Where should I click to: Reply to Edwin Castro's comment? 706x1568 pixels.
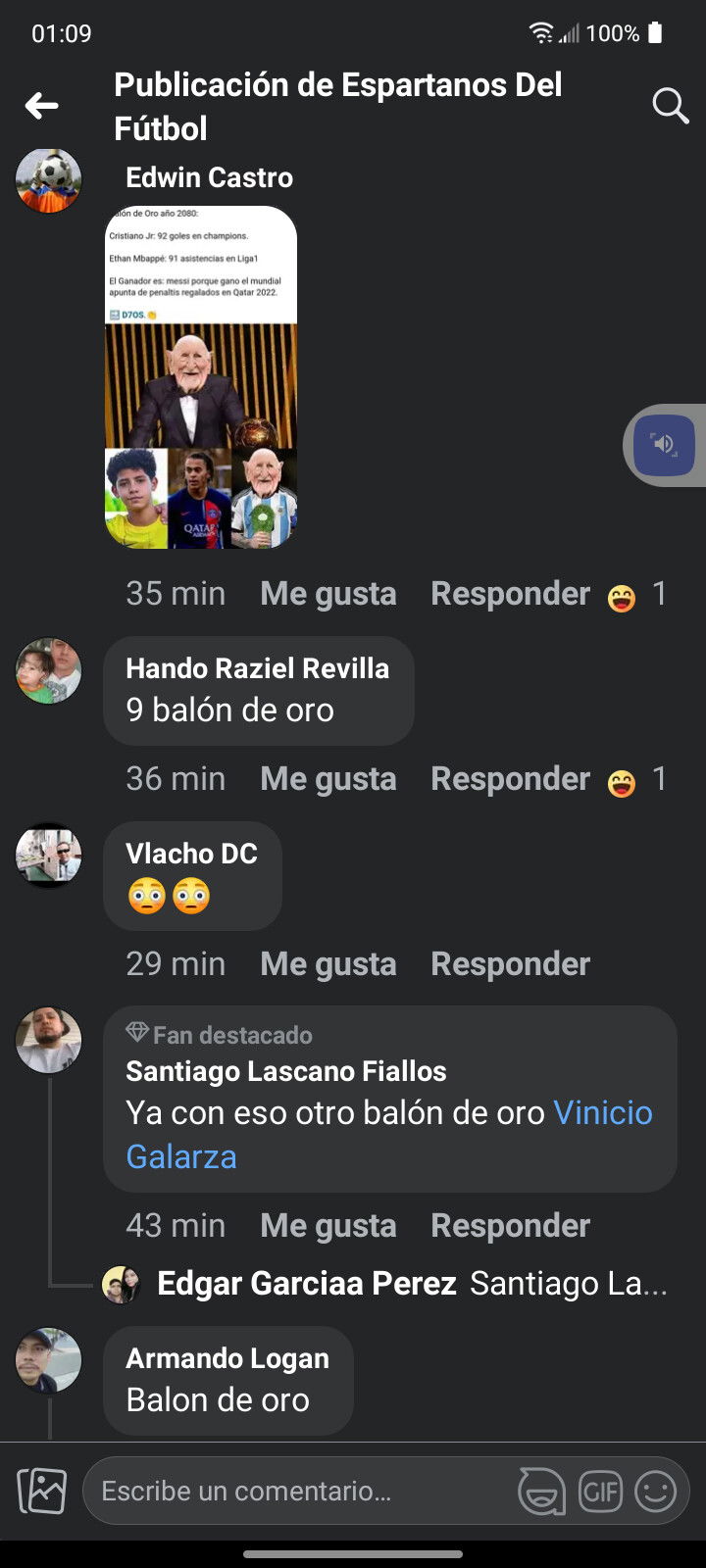[510, 594]
